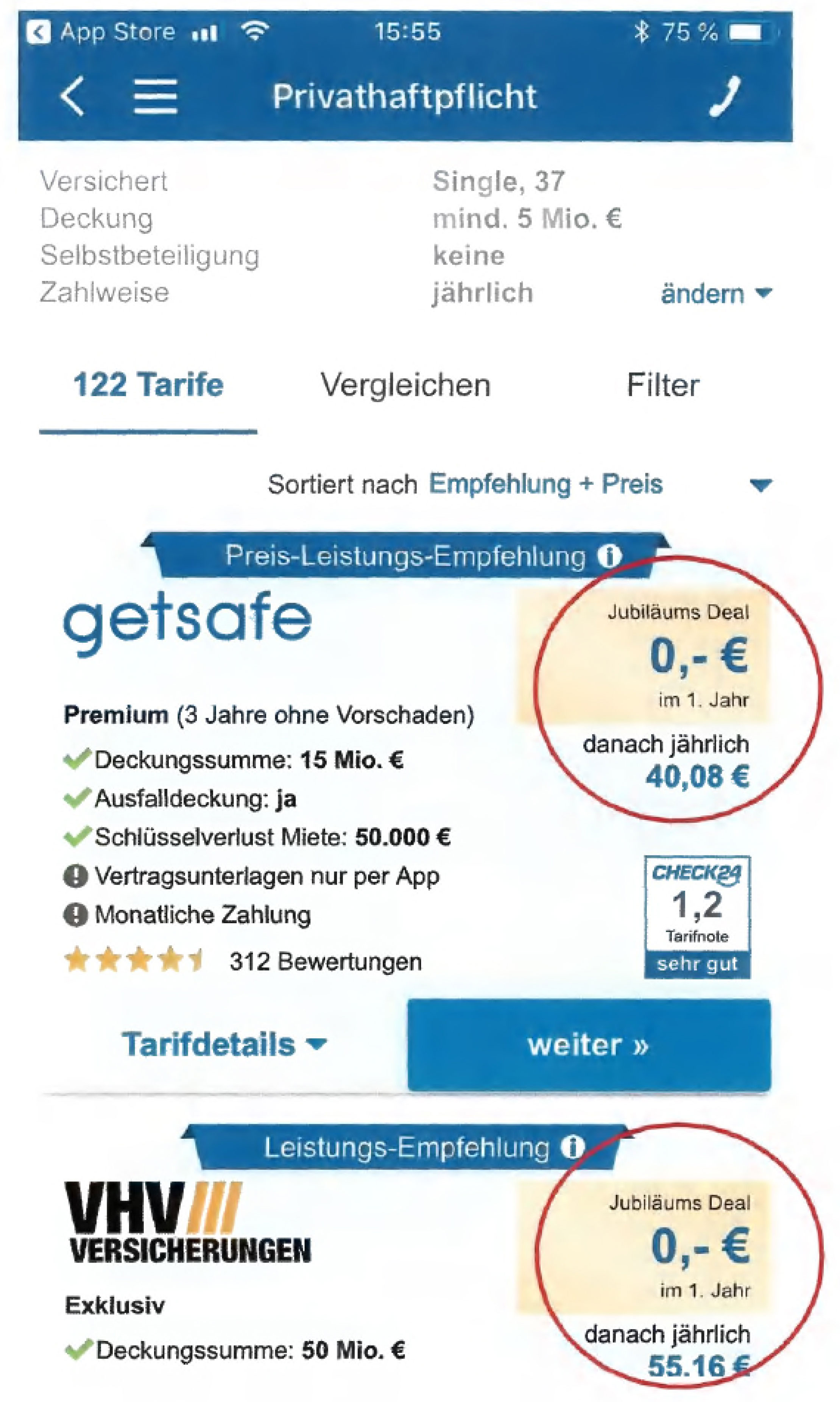Tap ändern to change insurance details
840x1402 pixels.
tap(715, 294)
